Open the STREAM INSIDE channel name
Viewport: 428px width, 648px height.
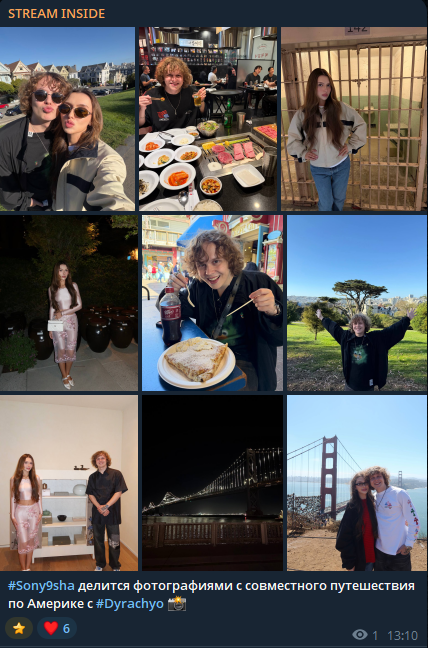[x=57, y=14]
